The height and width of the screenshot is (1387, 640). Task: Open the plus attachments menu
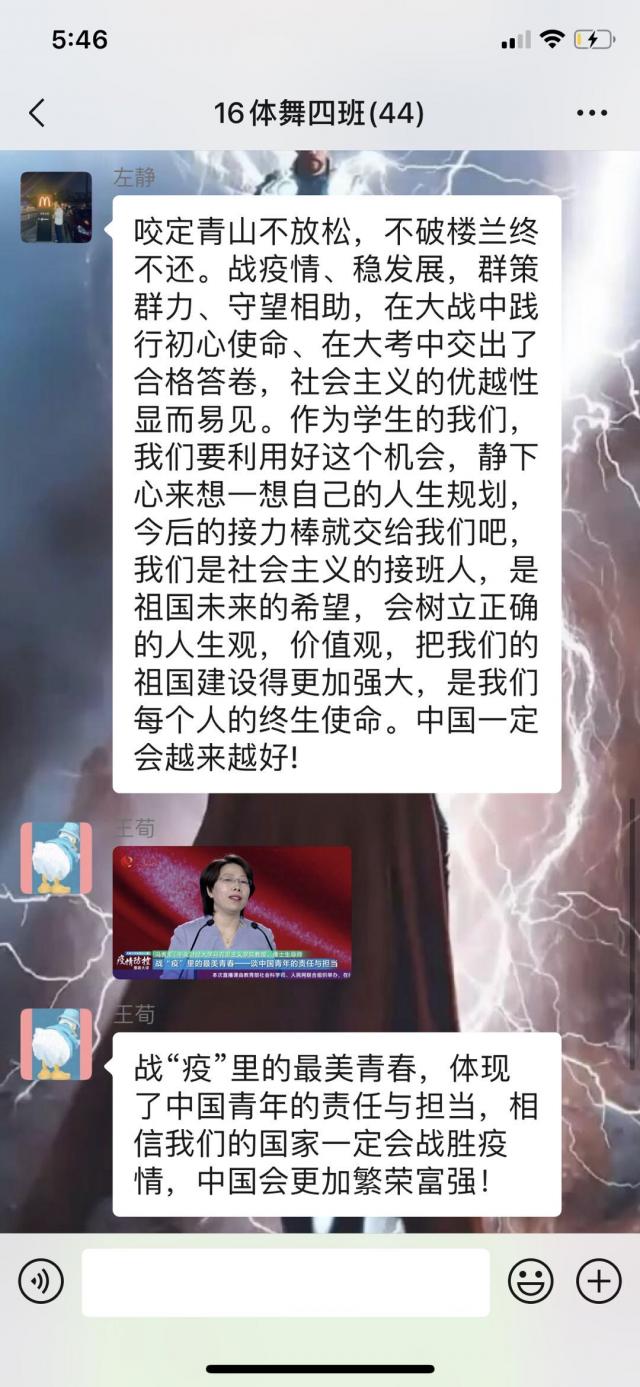pyautogui.click(x=598, y=1281)
